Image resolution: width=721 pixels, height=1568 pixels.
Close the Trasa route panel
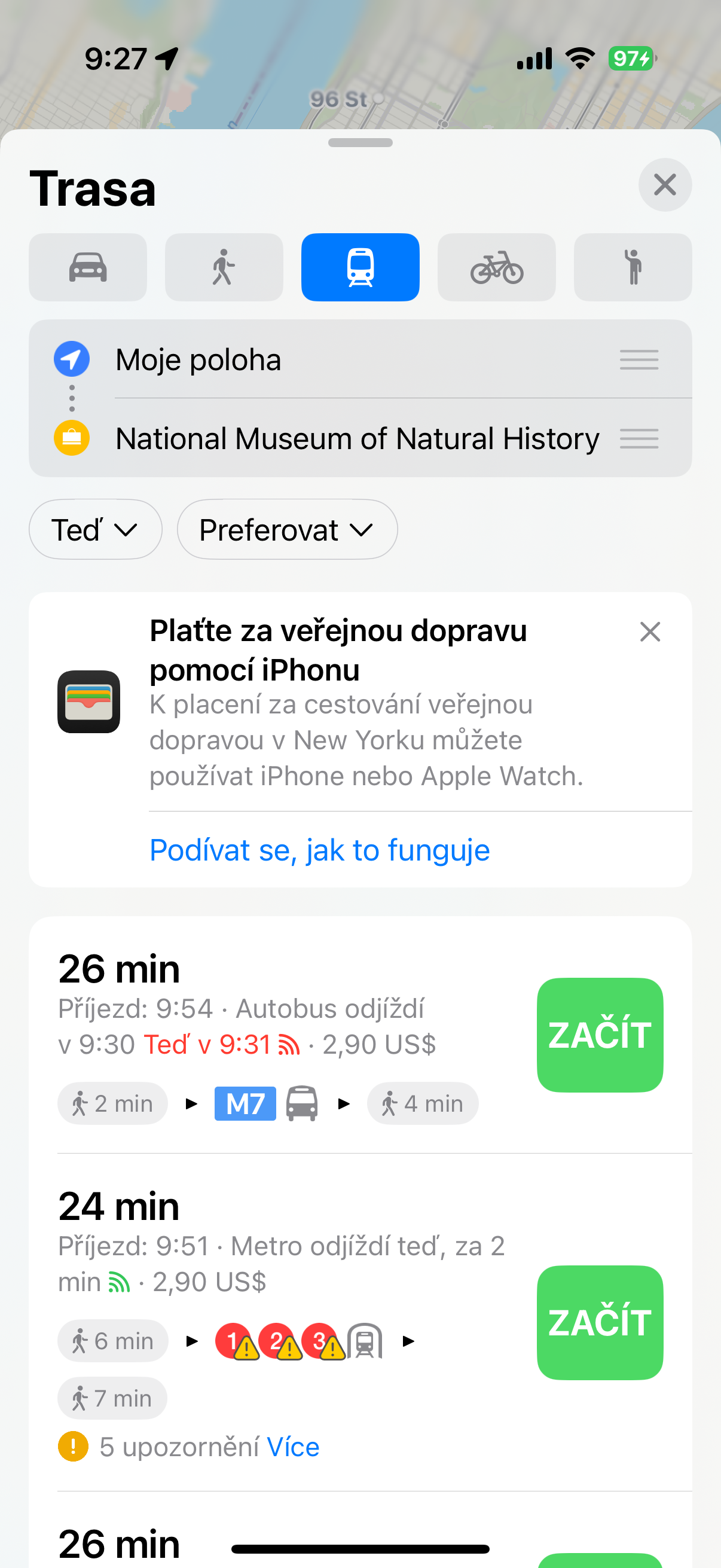[664, 185]
